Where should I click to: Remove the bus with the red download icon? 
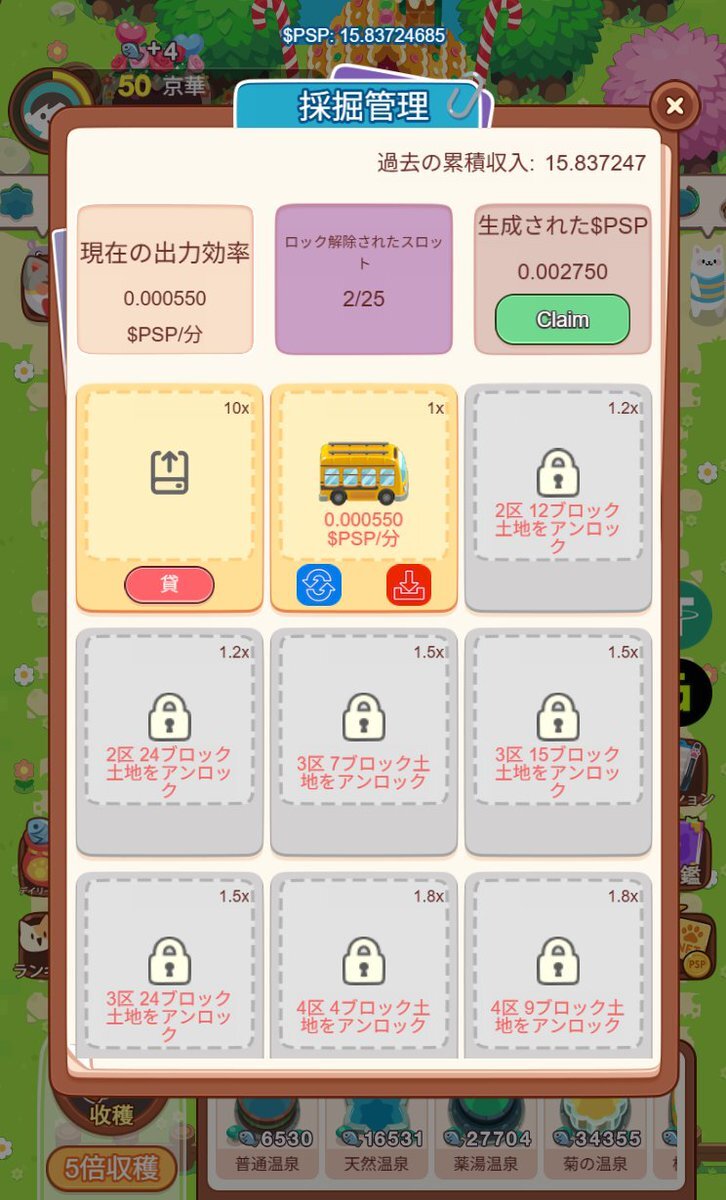tap(409, 585)
